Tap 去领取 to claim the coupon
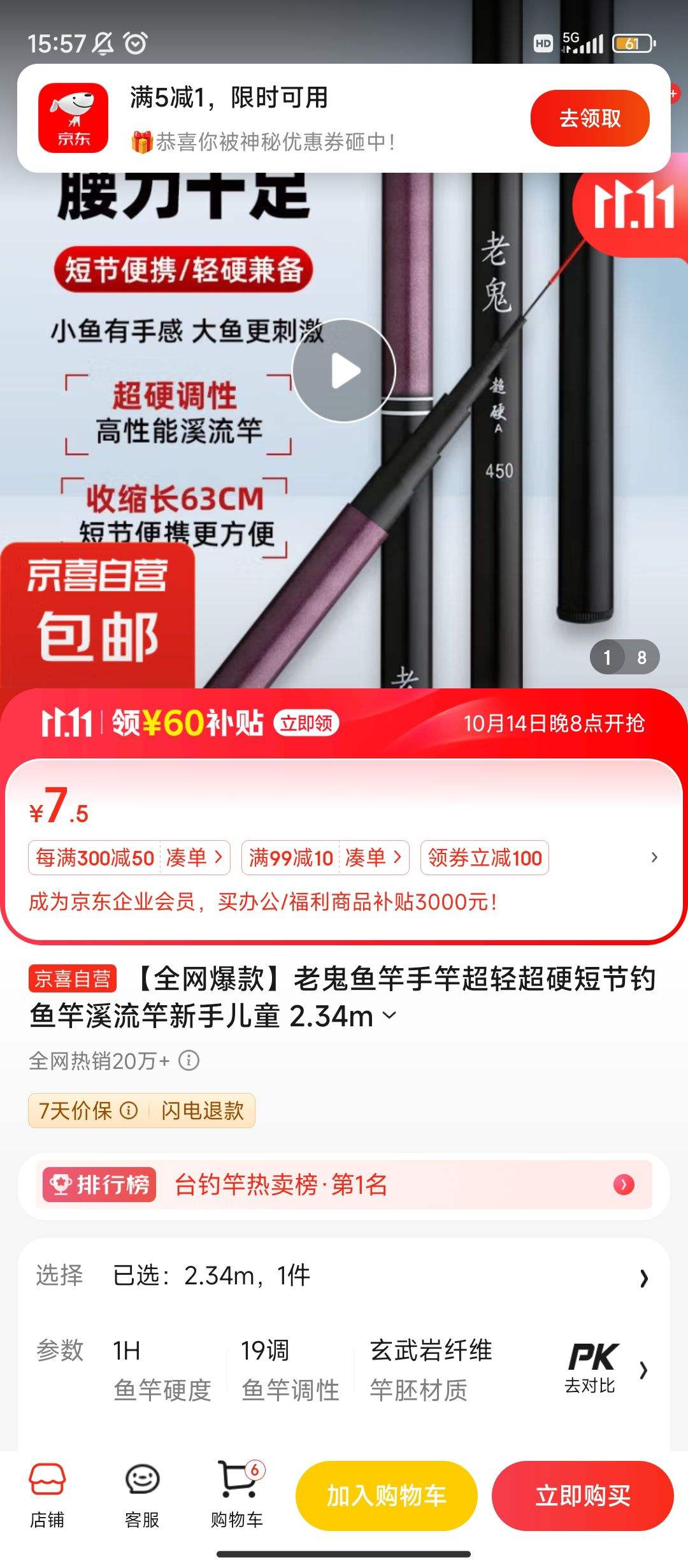 tap(589, 118)
